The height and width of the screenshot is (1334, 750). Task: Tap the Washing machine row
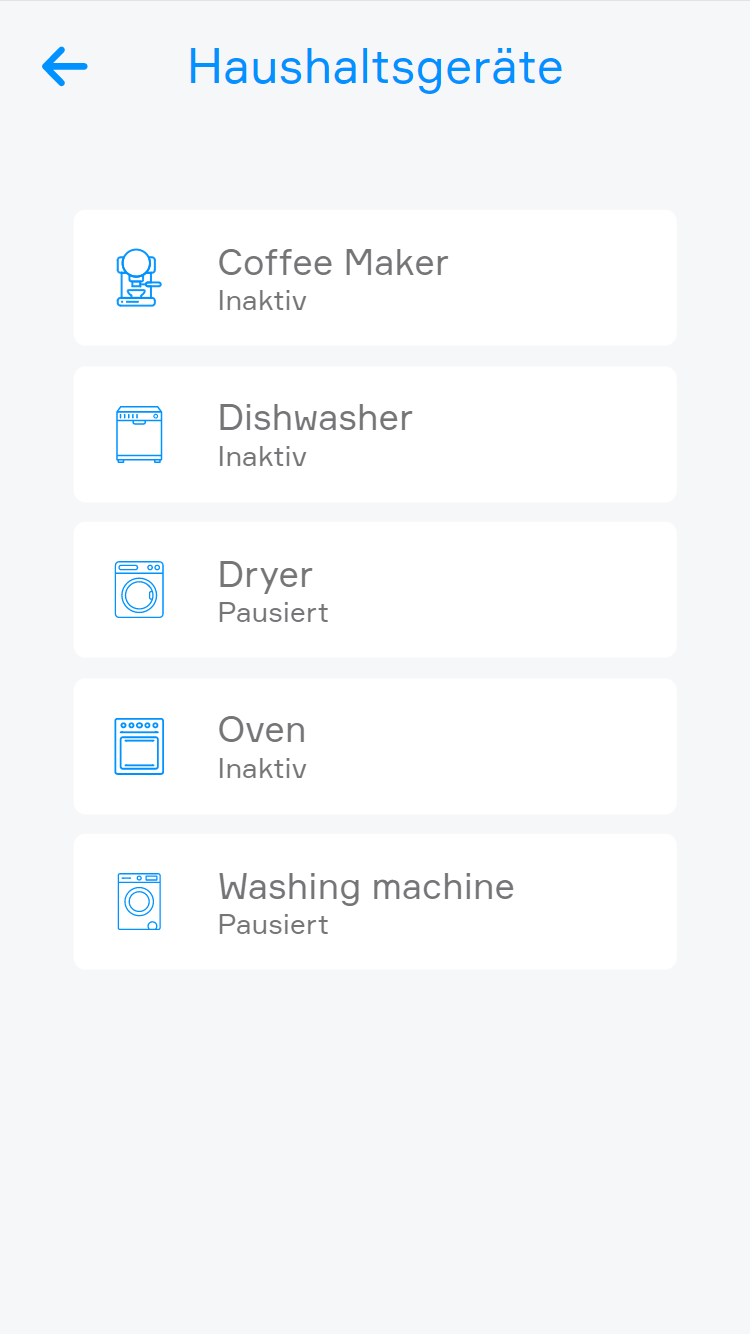pos(375,902)
